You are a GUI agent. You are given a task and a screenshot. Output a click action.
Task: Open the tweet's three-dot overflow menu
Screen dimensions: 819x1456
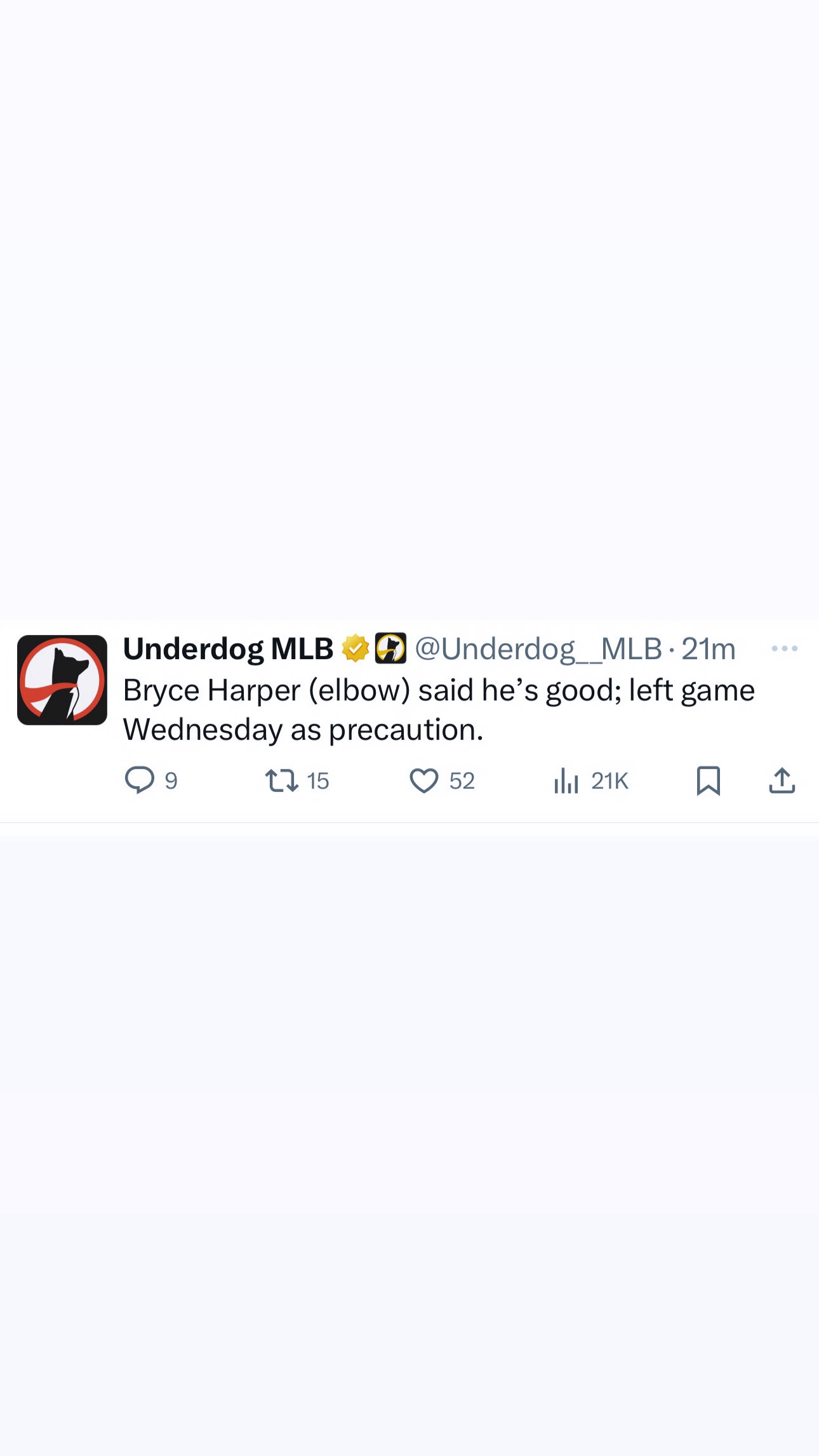pos(784,648)
